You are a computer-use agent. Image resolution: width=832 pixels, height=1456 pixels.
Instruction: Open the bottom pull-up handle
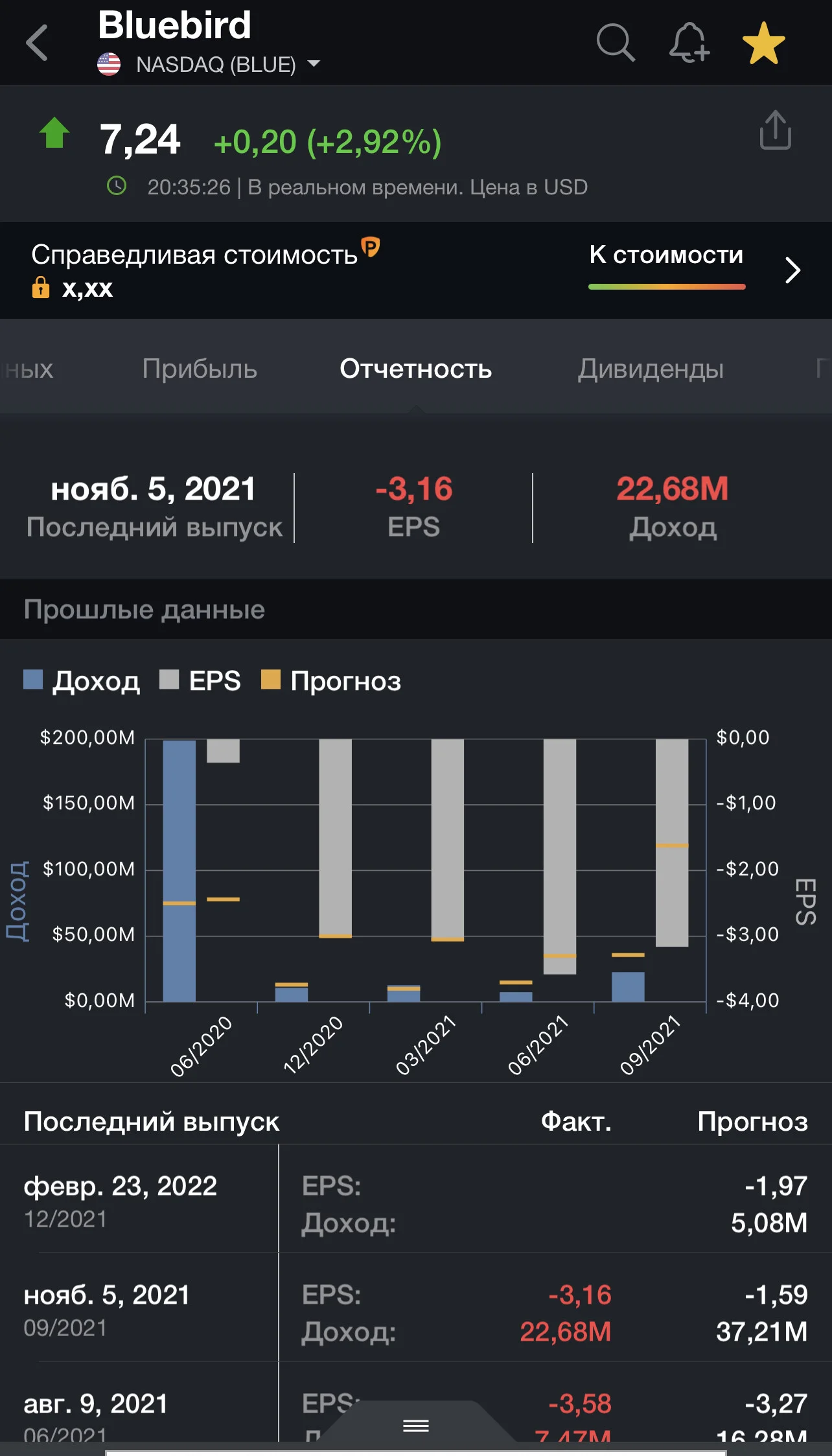coord(416,1425)
